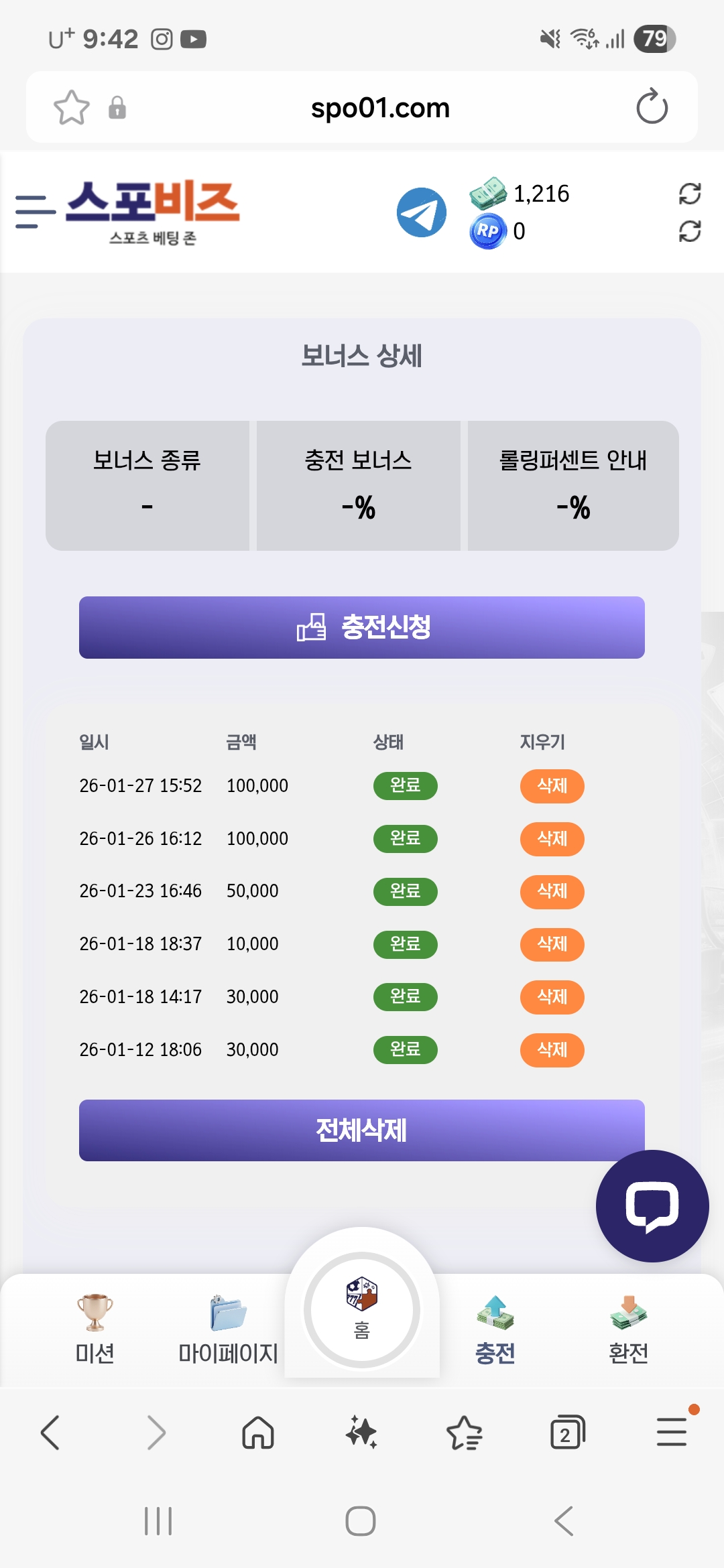724x1568 pixels.
Task: Delete the 26-01-26 16:12 deposit record
Action: click(x=552, y=839)
